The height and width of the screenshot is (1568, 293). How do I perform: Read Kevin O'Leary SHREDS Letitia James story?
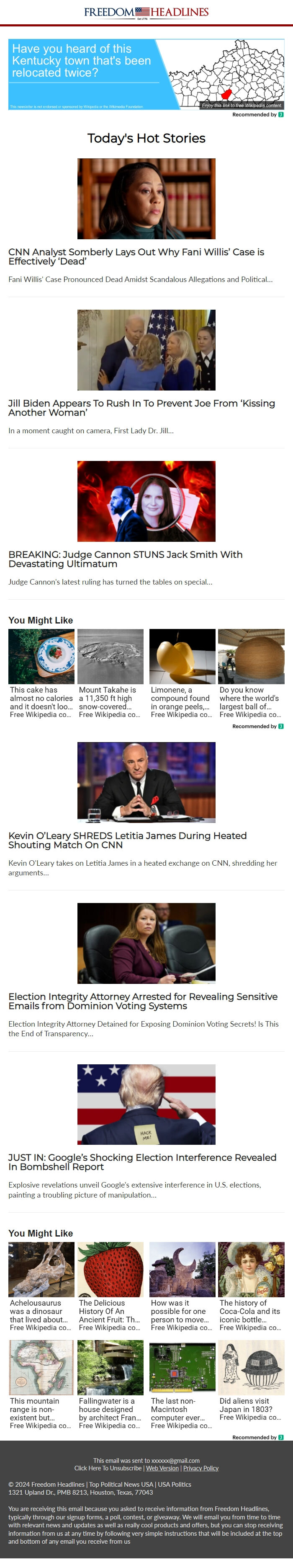click(x=128, y=839)
